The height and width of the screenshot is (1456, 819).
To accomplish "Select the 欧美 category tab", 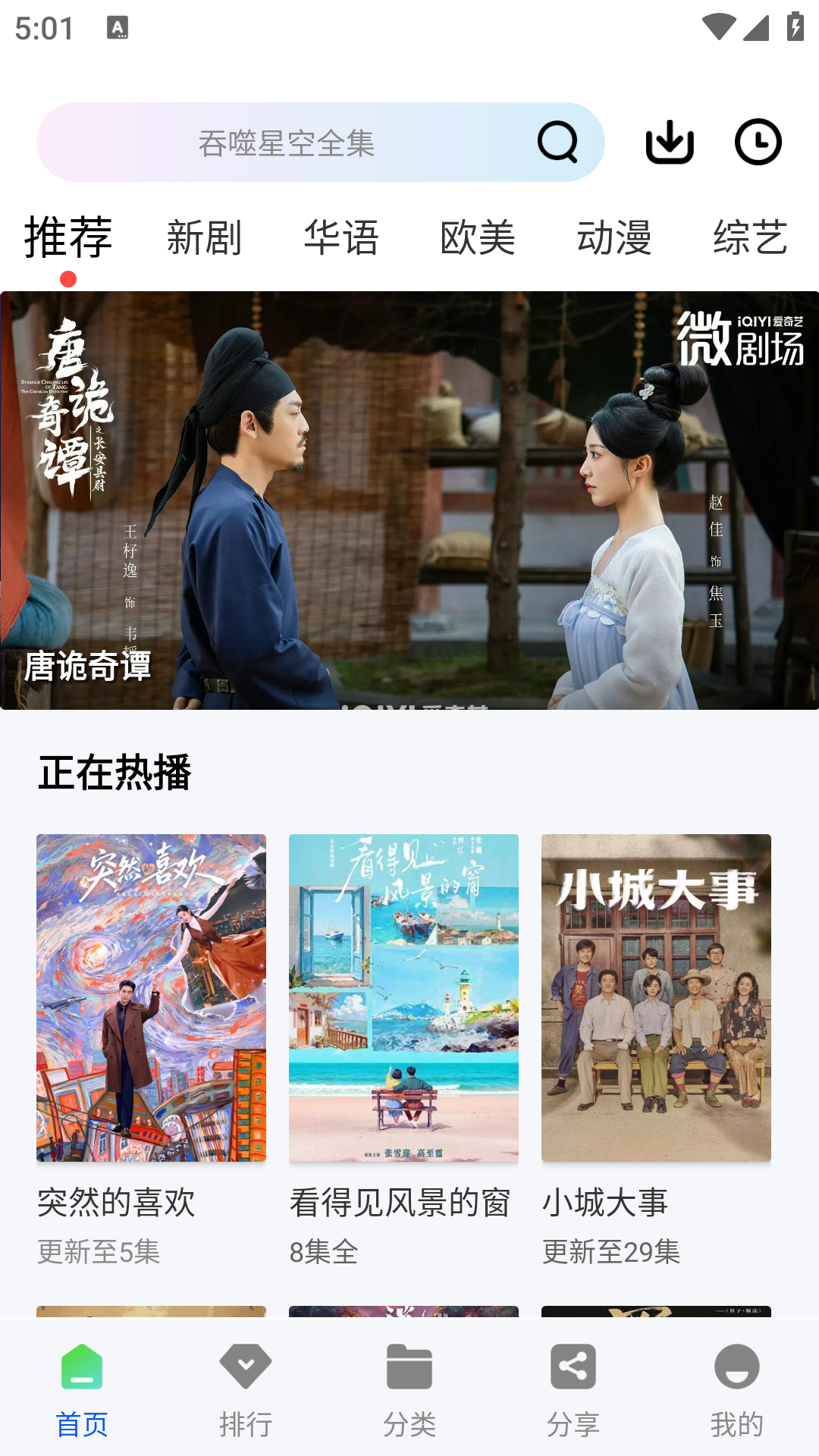I will pyautogui.click(x=478, y=237).
